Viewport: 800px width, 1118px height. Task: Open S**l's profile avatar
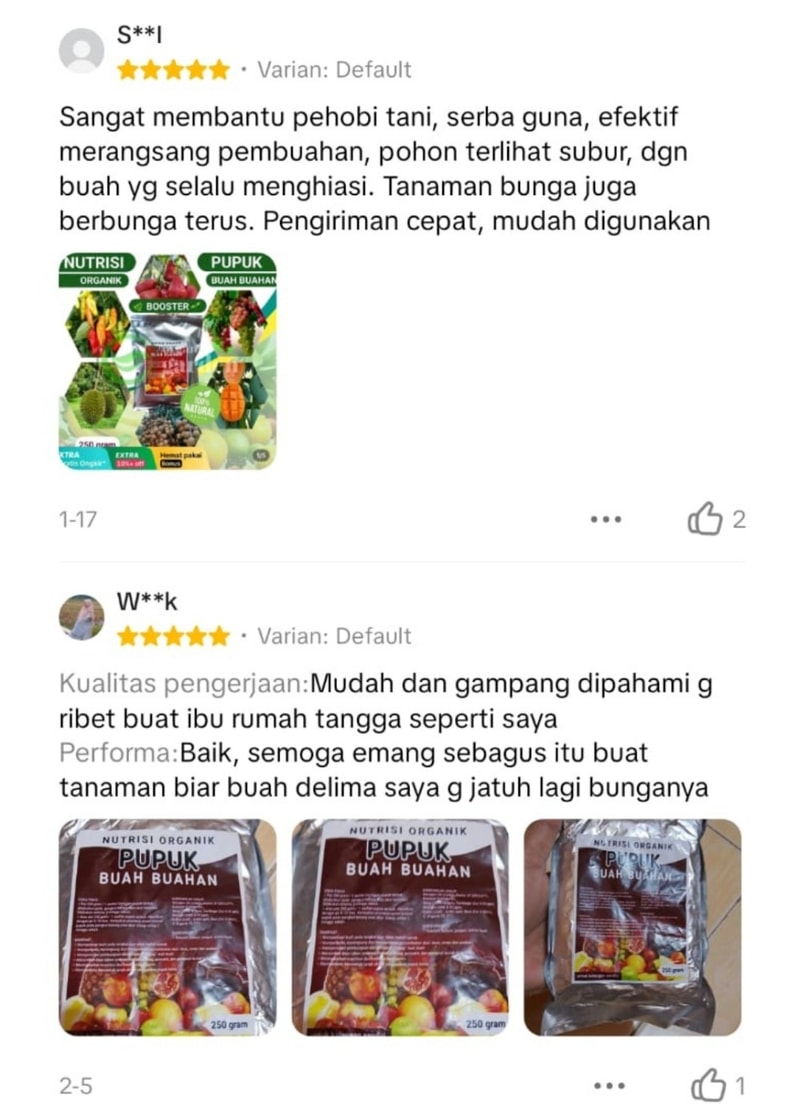pyautogui.click(x=81, y=51)
